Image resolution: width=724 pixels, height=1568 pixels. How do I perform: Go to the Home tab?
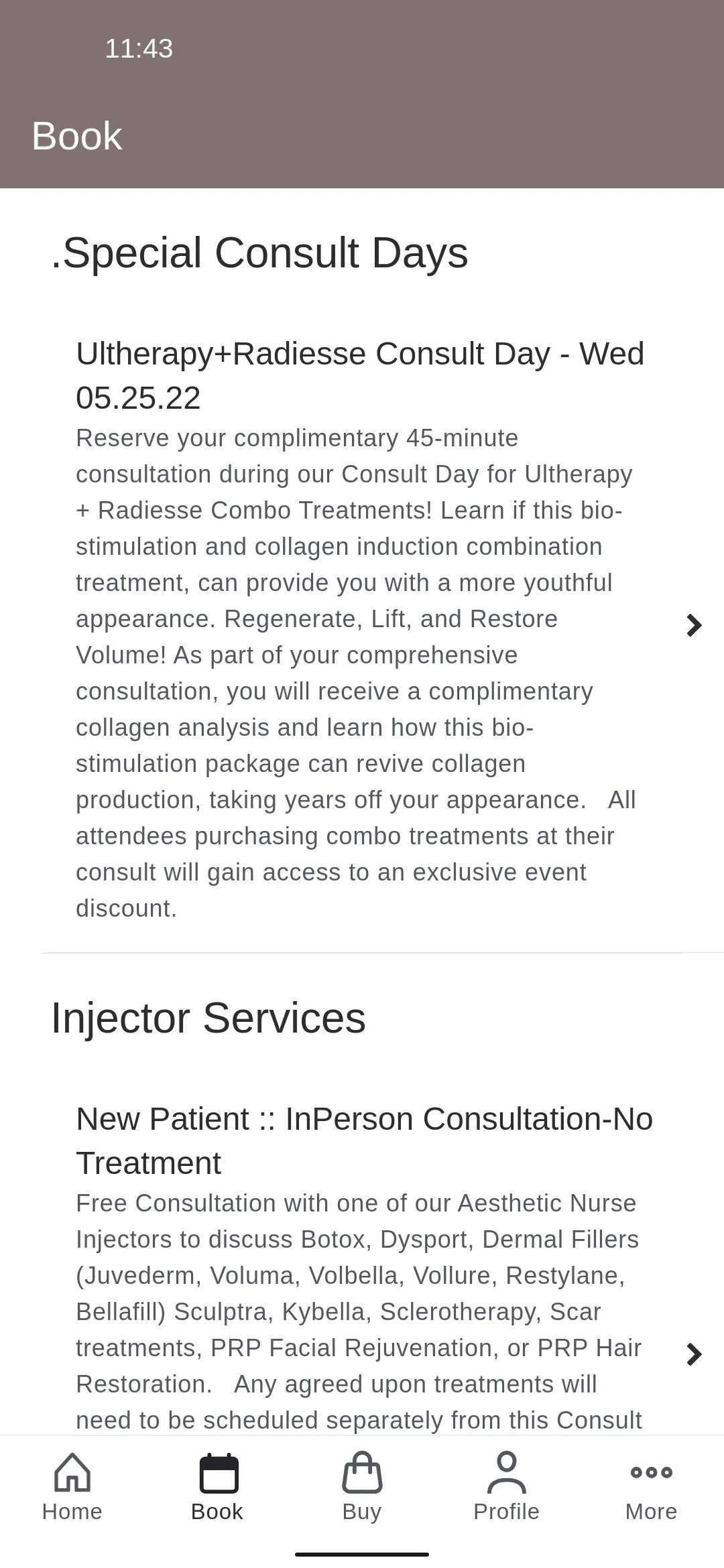72,1487
